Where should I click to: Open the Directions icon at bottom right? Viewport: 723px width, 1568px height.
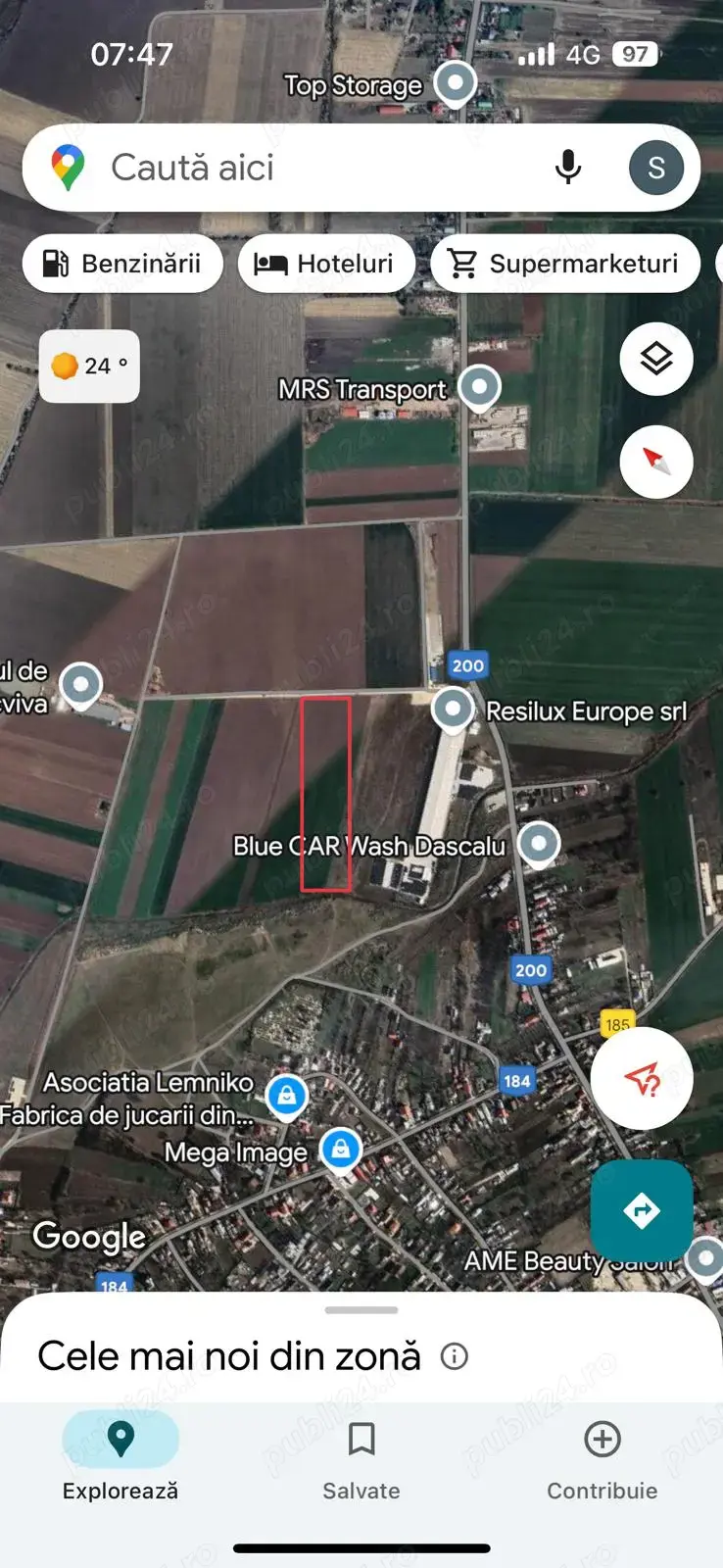642,1210
